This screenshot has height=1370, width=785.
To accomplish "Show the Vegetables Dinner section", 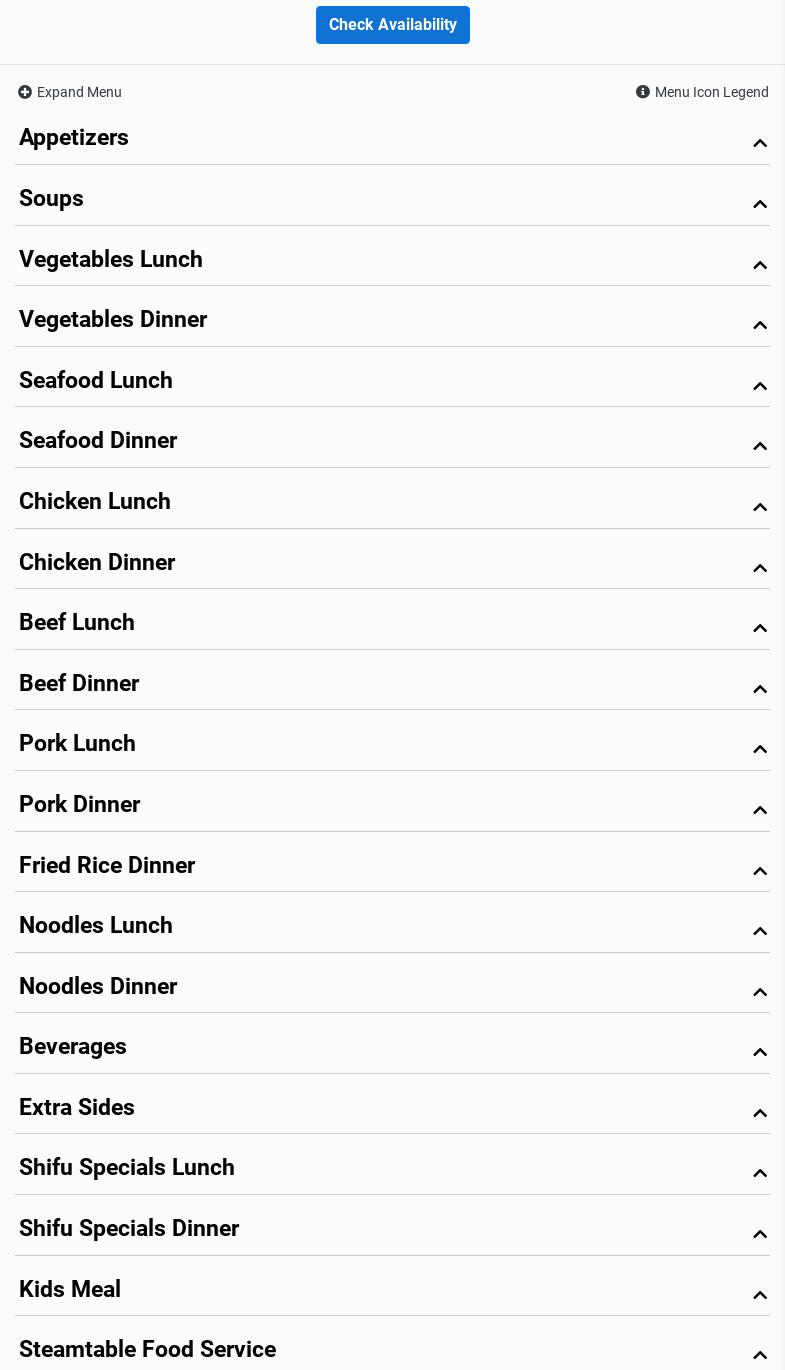I will point(113,320).
